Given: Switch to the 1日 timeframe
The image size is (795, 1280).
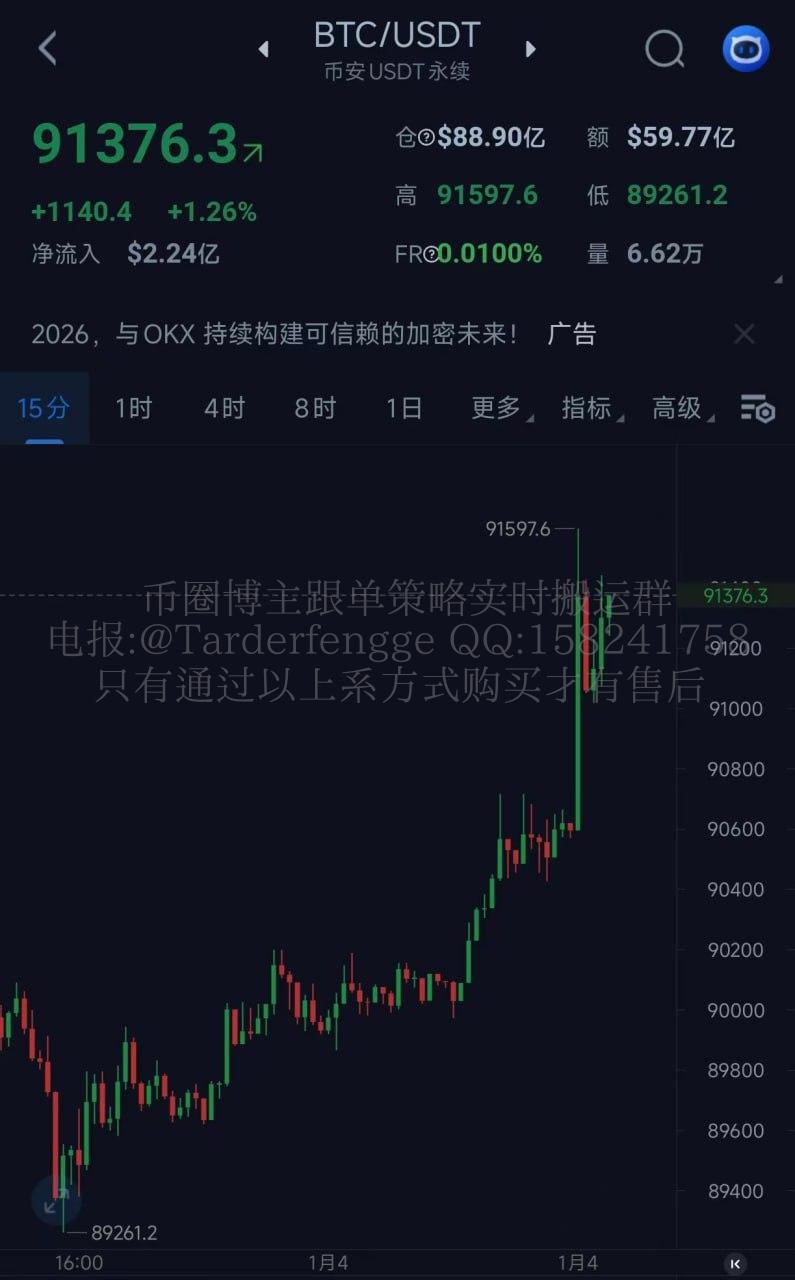Looking at the screenshot, I should [x=404, y=408].
